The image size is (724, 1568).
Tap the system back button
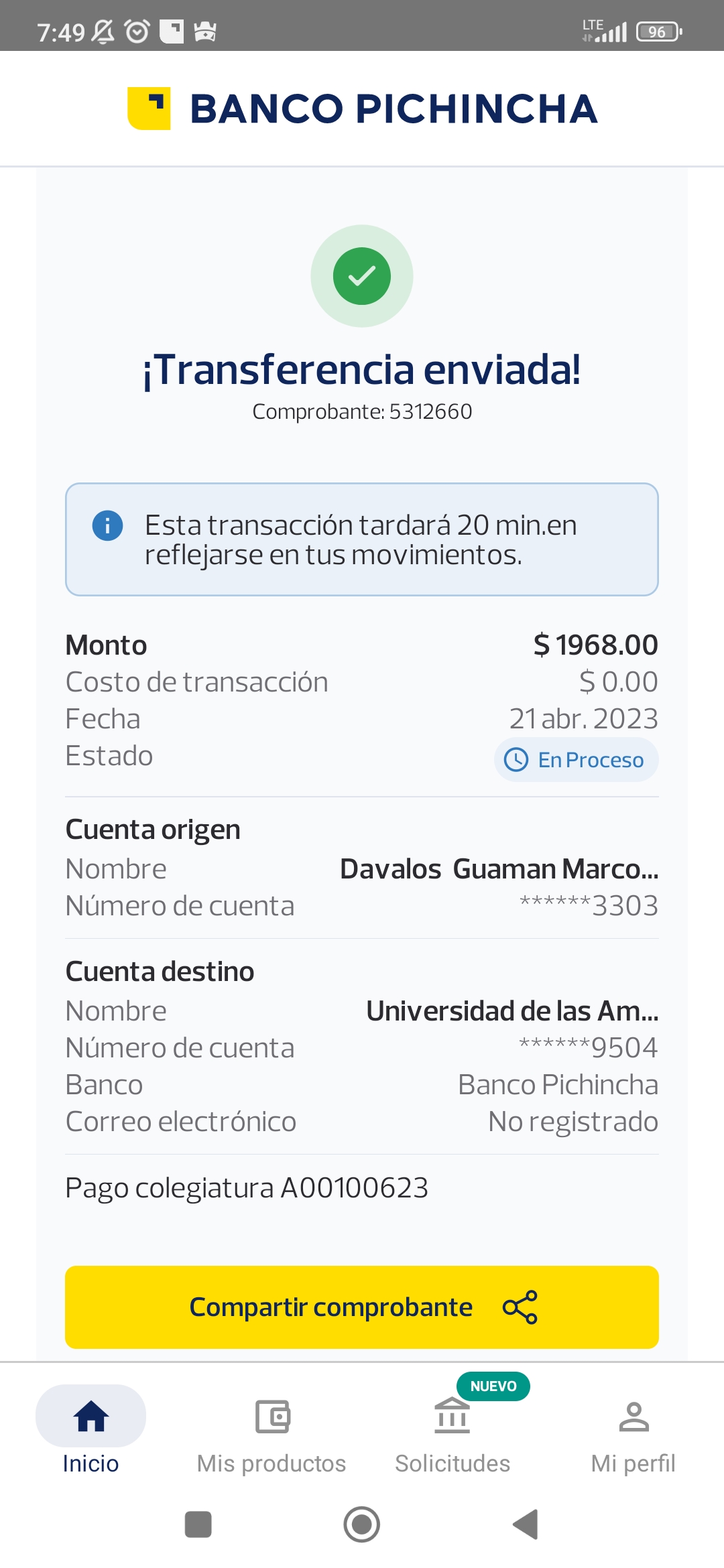[x=526, y=1524]
